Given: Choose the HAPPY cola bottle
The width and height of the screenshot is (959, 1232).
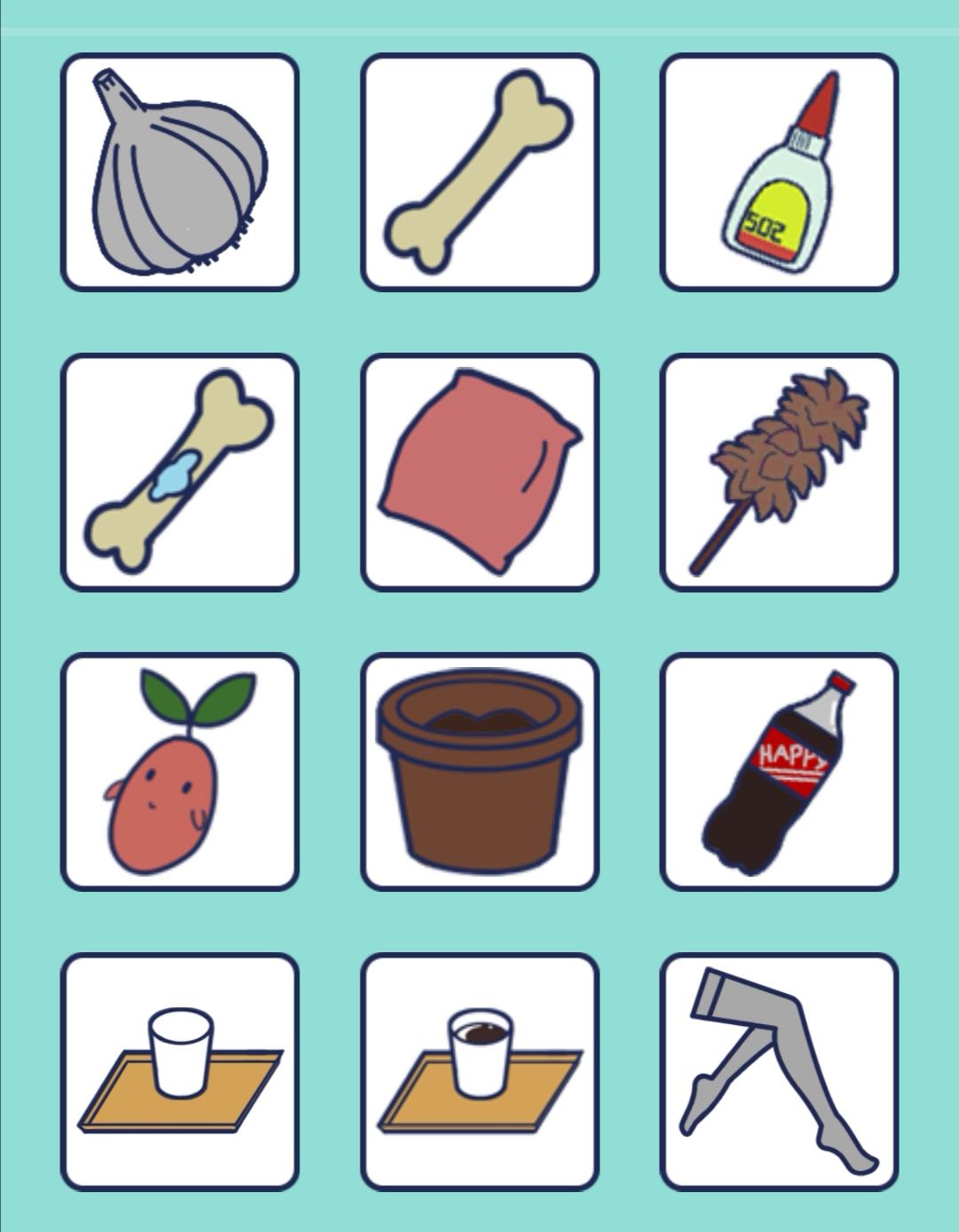Looking at the screenshot, I should (x=780, y=772).
